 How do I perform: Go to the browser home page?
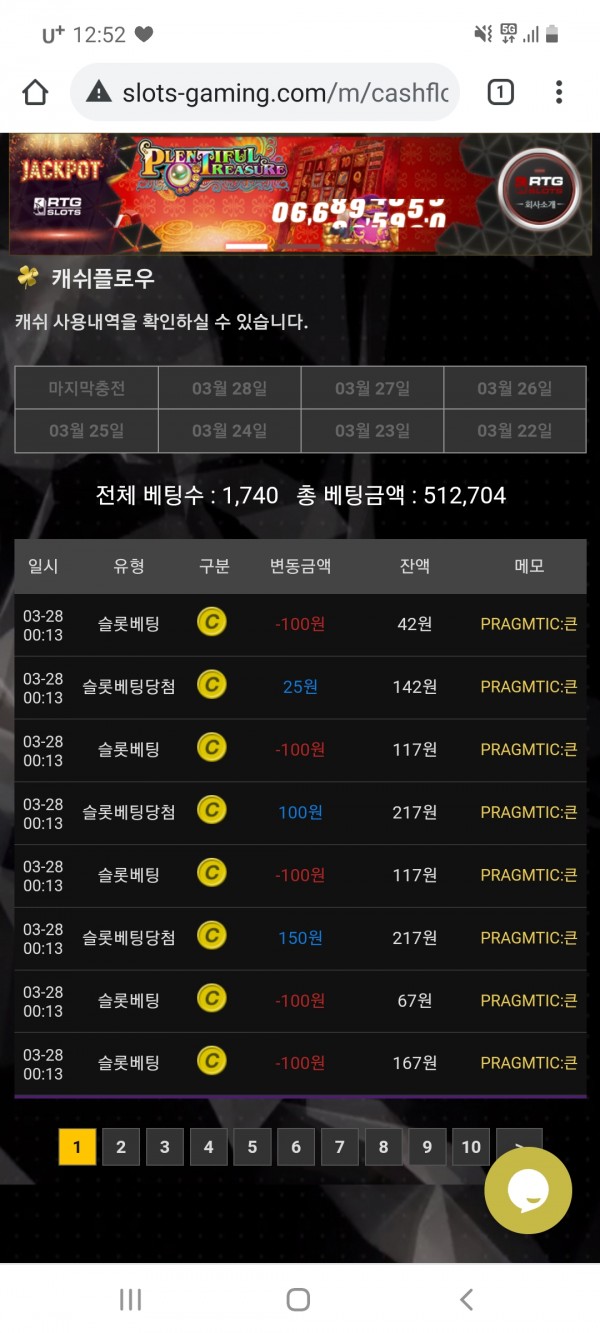[x=35, y=93]
